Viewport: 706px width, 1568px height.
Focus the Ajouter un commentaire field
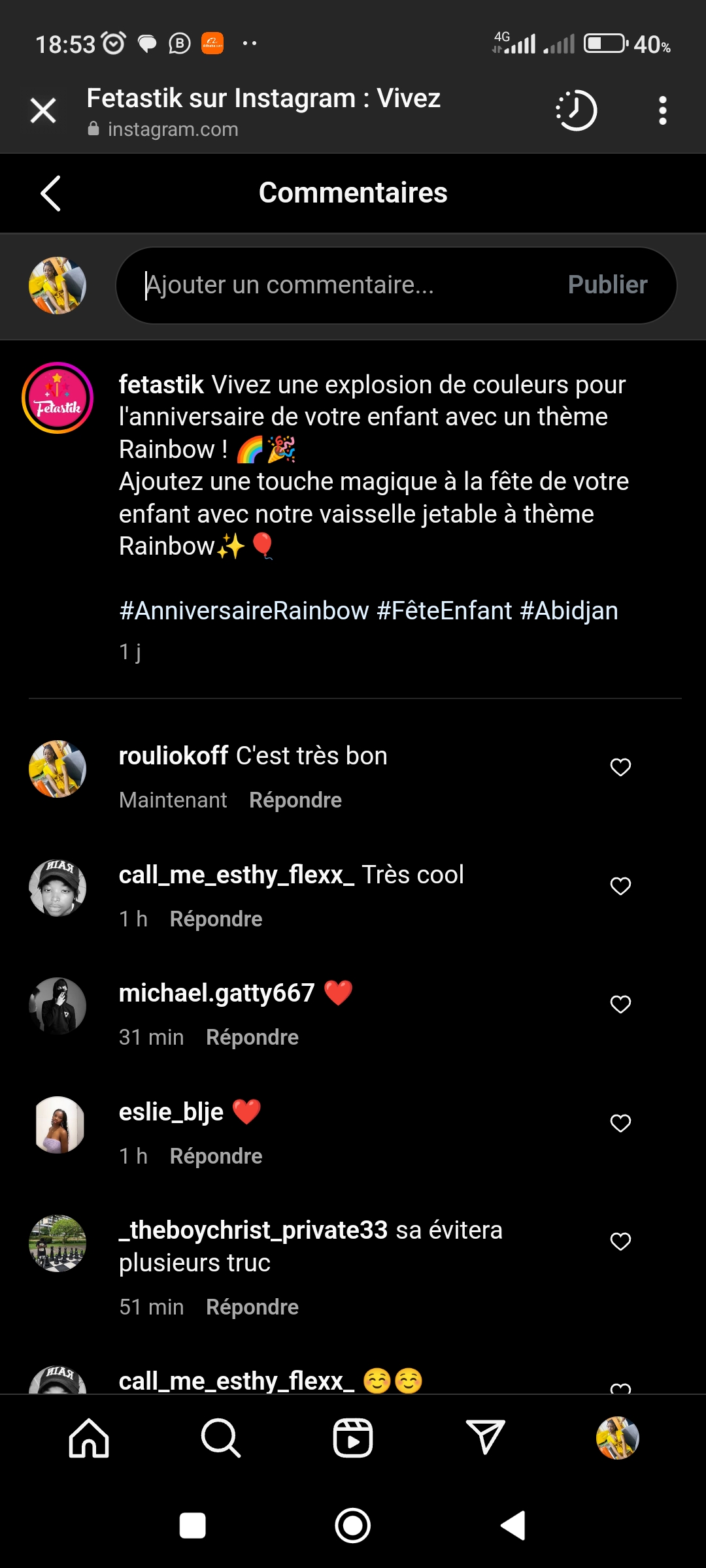coord(340,286)
